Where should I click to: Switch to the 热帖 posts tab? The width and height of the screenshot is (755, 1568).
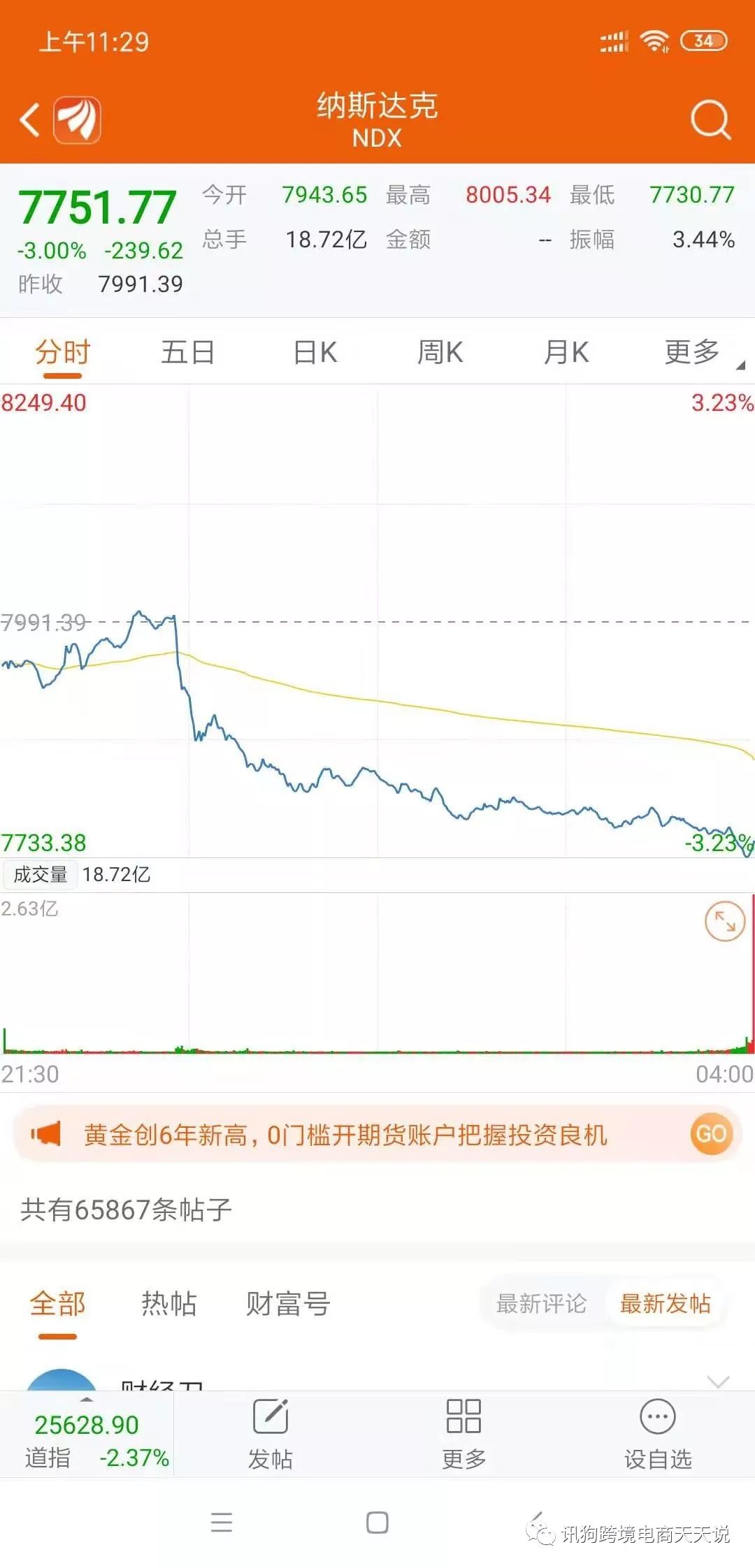click(x=168, y=1303)
